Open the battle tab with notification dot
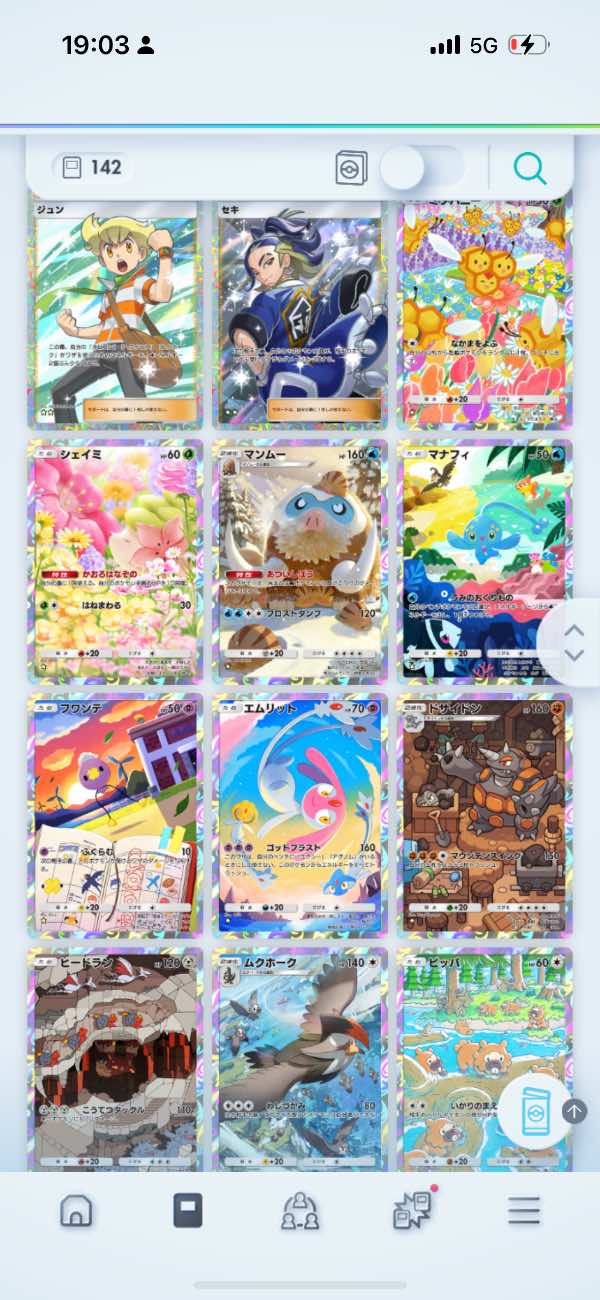The height and width of the screenshot is (1300, 600). 411,1210
